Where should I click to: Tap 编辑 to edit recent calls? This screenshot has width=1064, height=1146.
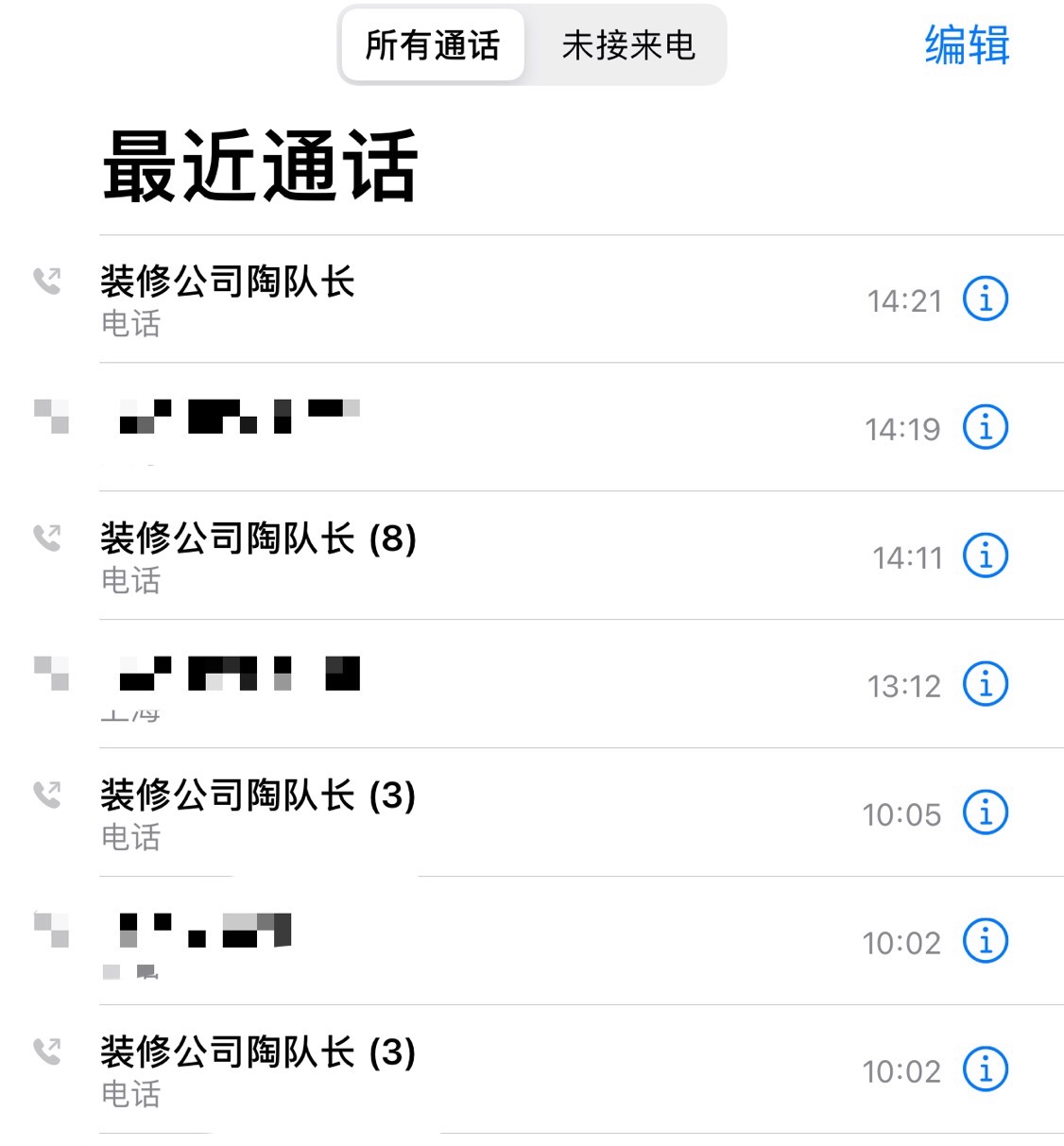(966, 45)
